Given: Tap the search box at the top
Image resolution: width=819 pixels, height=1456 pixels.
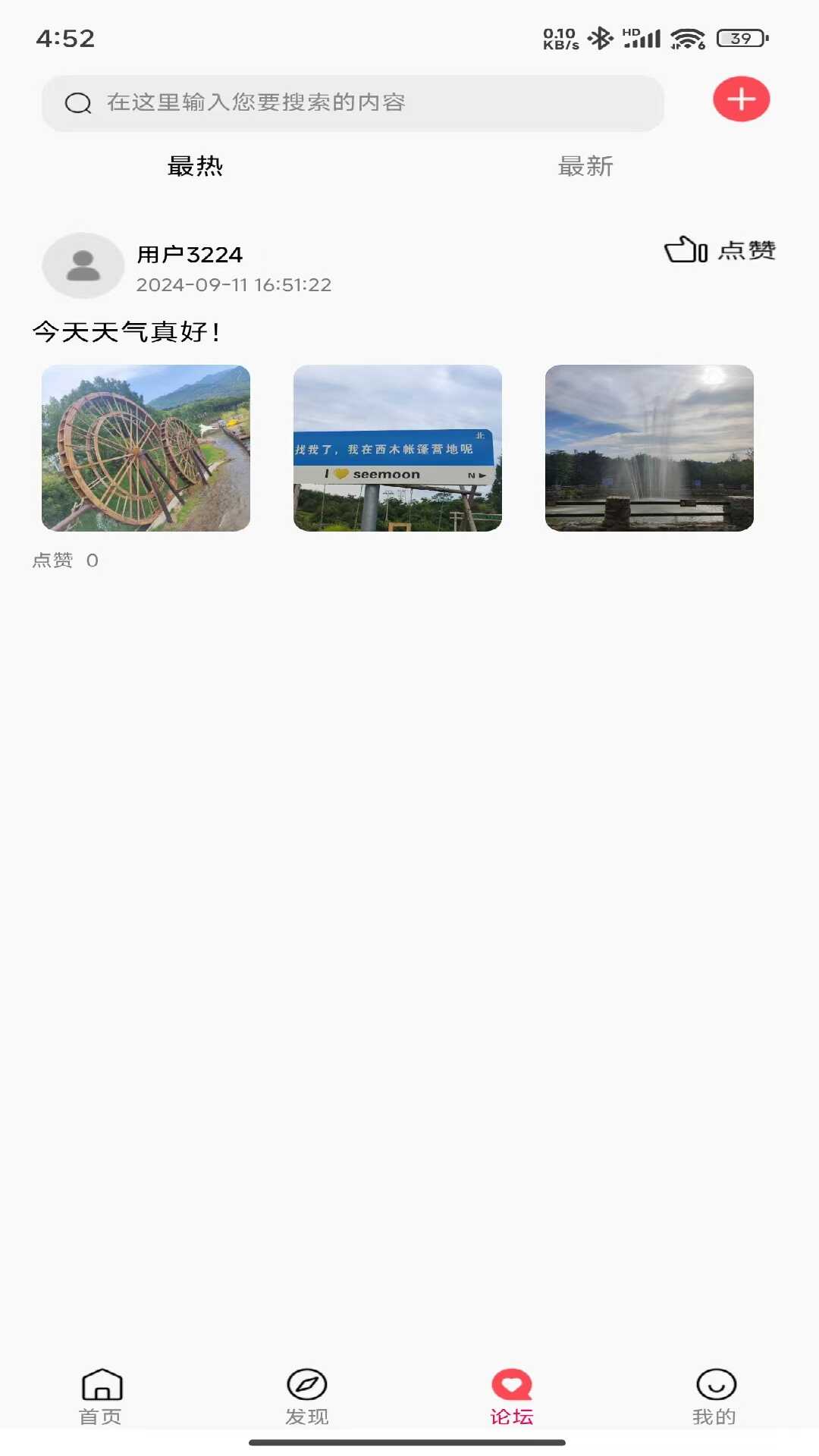Looking at the screenshot, I should point(353,103).
